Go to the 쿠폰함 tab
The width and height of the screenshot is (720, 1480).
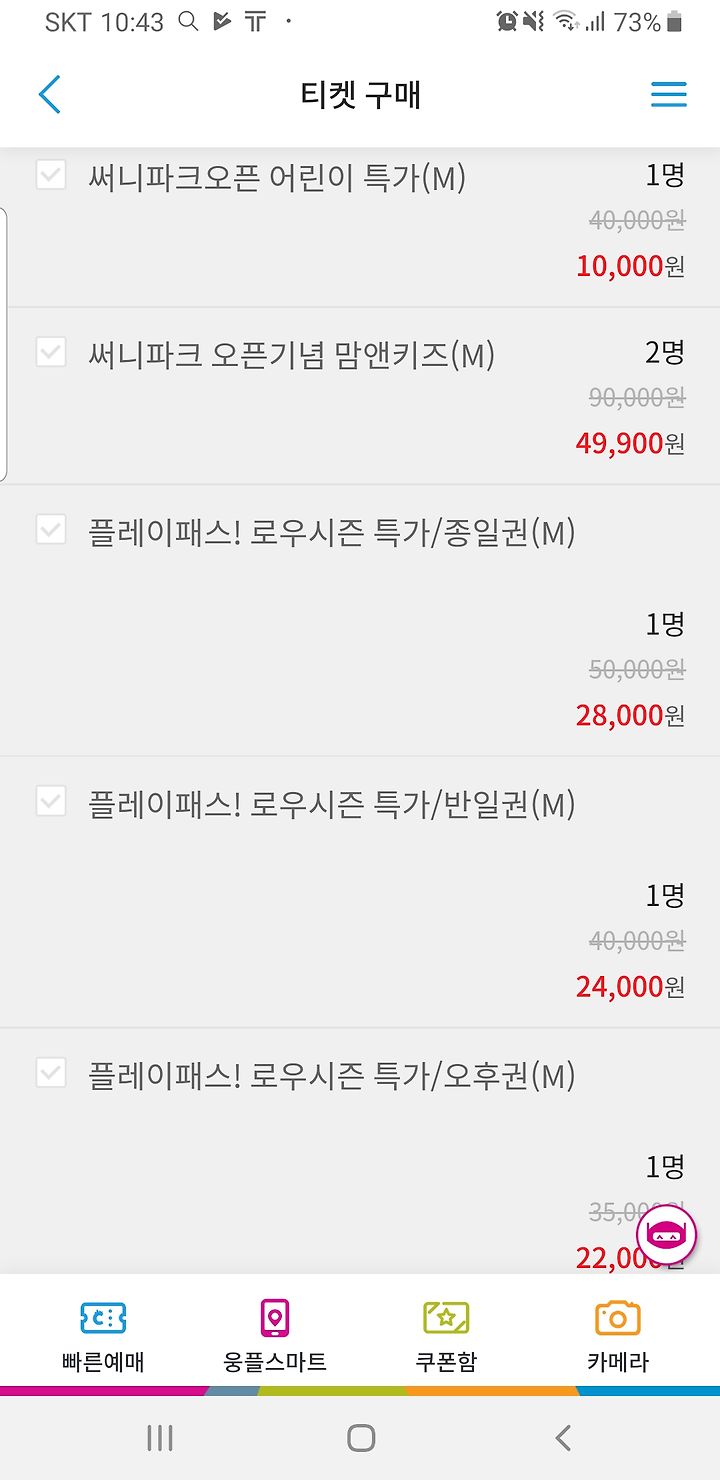(446, 1336)
